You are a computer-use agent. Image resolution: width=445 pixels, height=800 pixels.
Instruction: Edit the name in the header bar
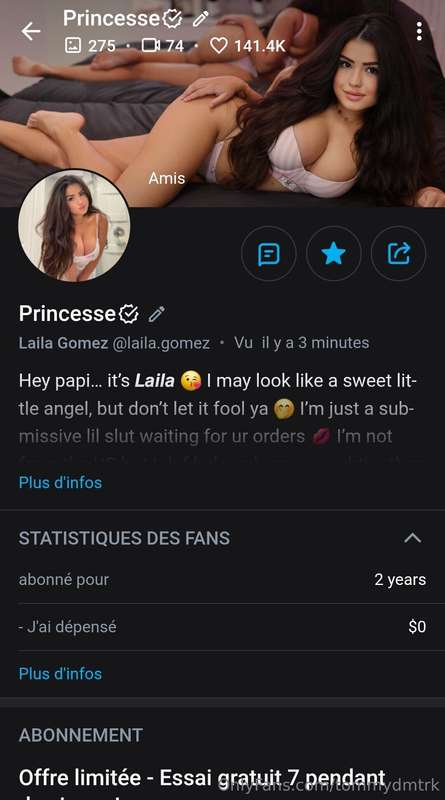201,19
